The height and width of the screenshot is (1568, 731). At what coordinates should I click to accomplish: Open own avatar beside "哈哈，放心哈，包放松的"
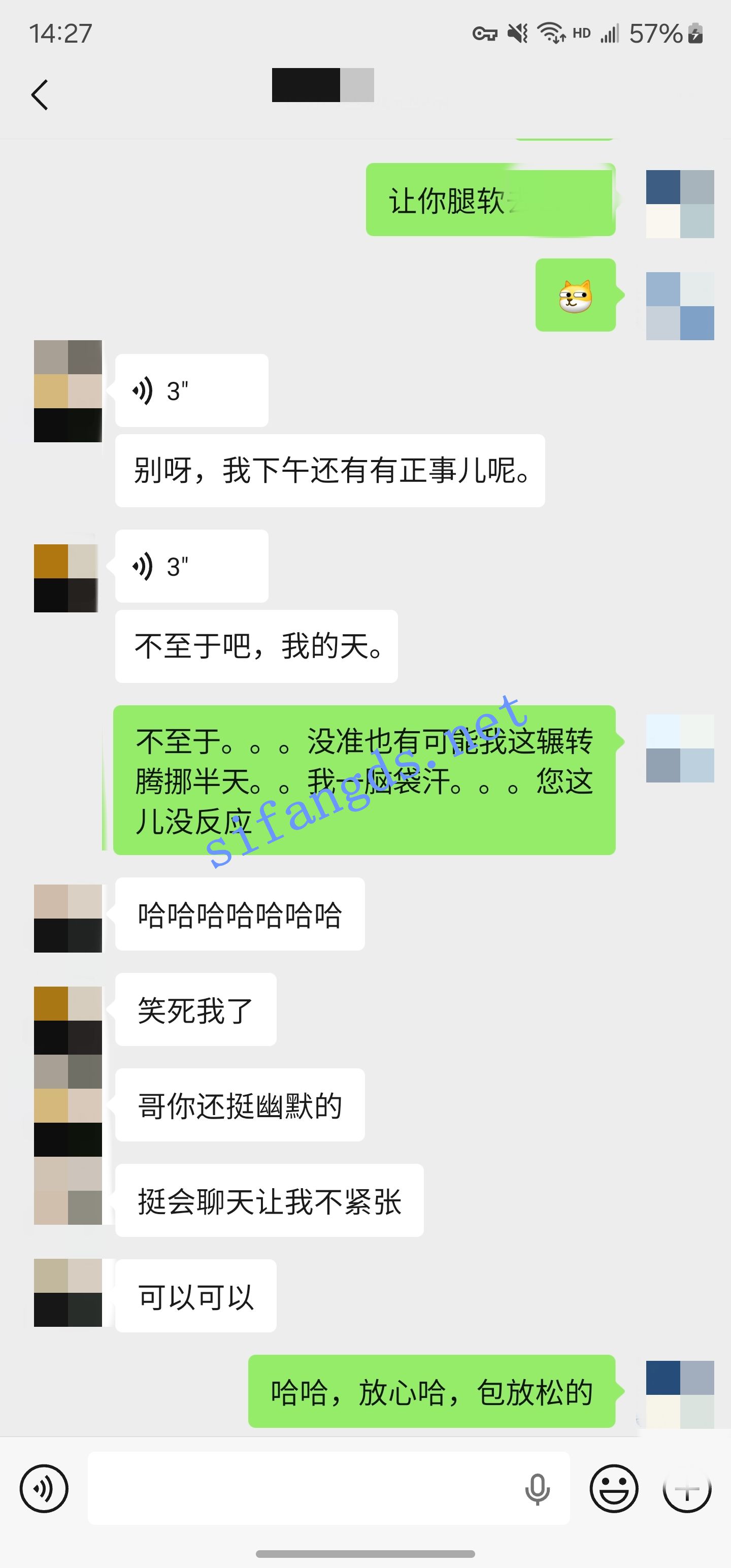click(x=679, y=1394)
